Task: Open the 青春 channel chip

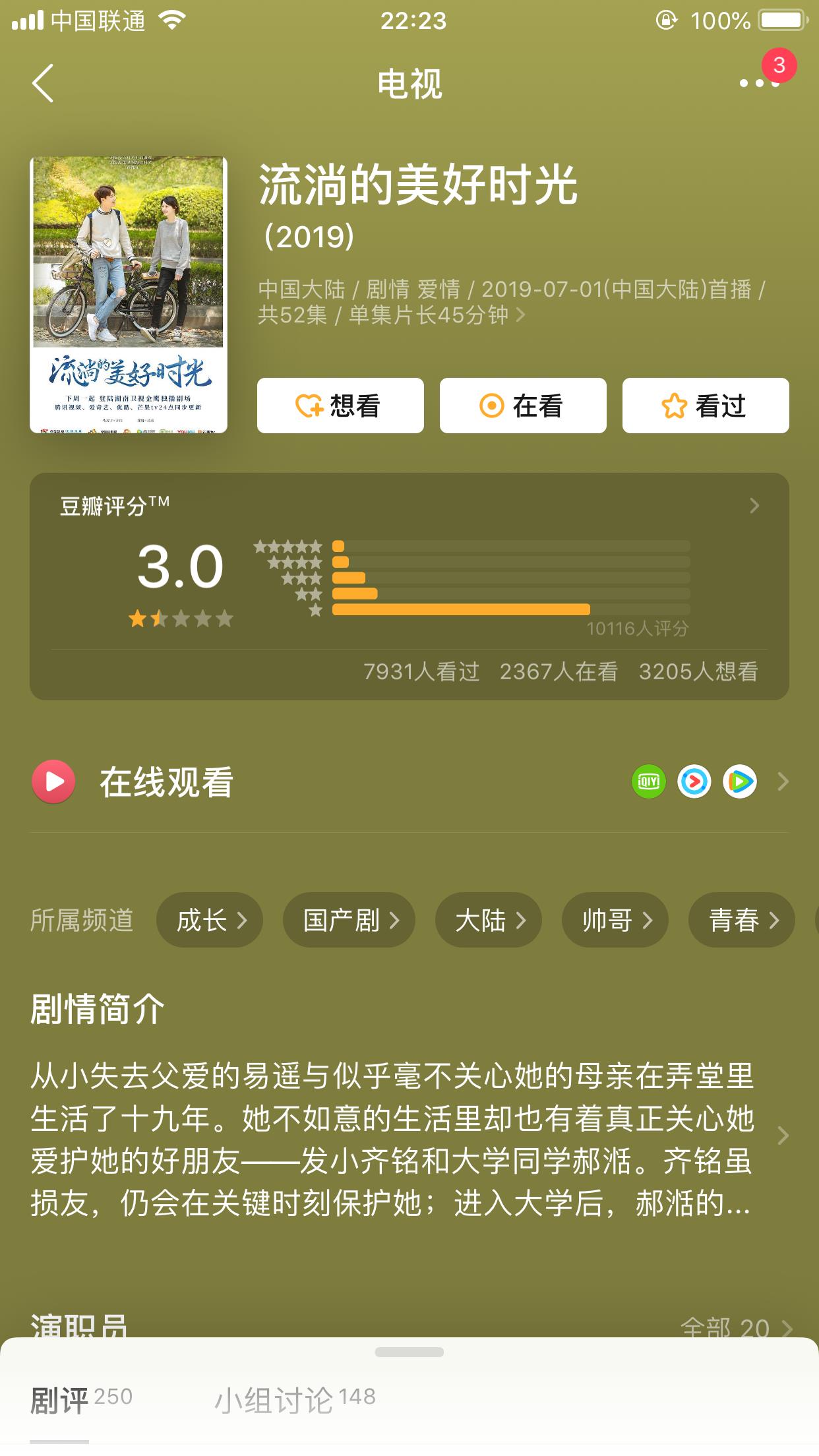Action: (742, 920)
